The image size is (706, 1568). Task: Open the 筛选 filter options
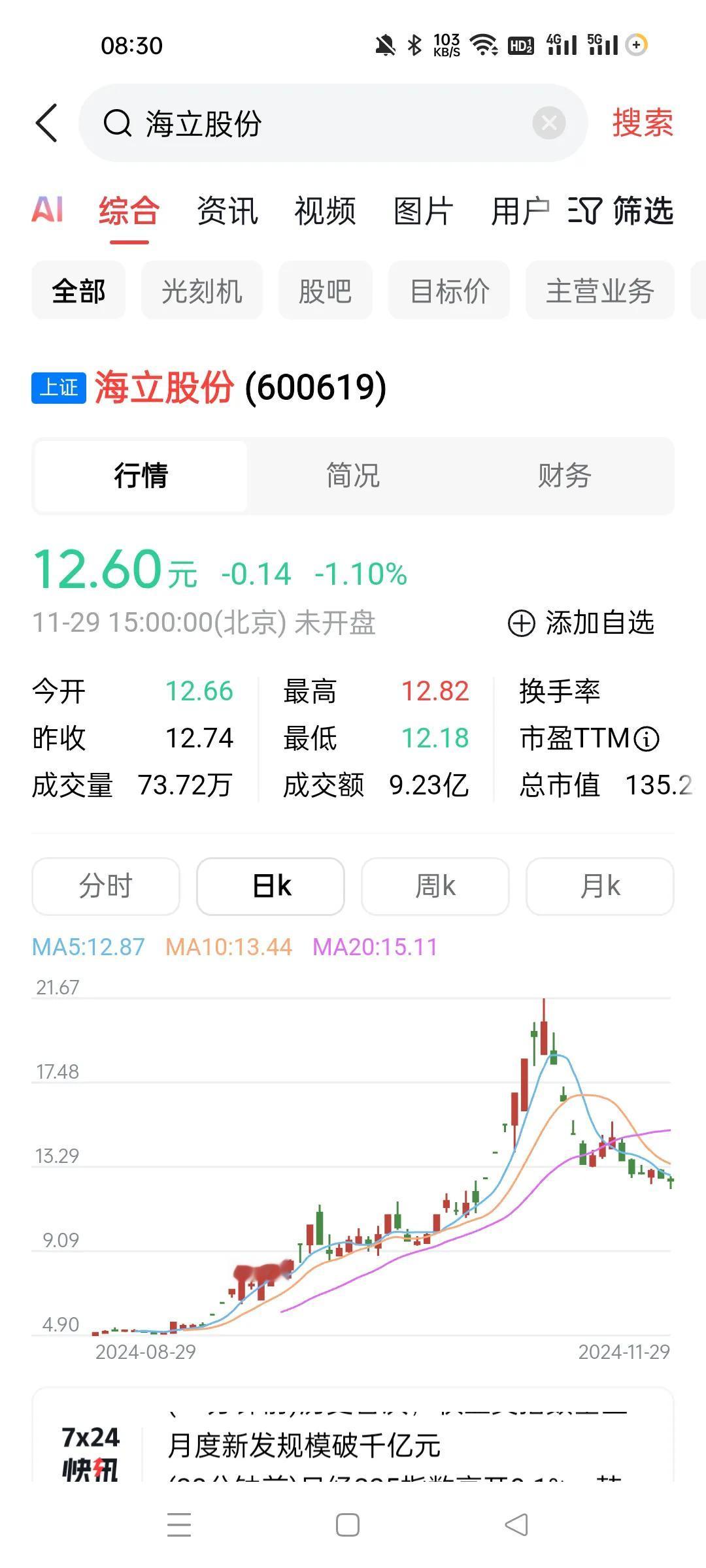pos(620,211)
